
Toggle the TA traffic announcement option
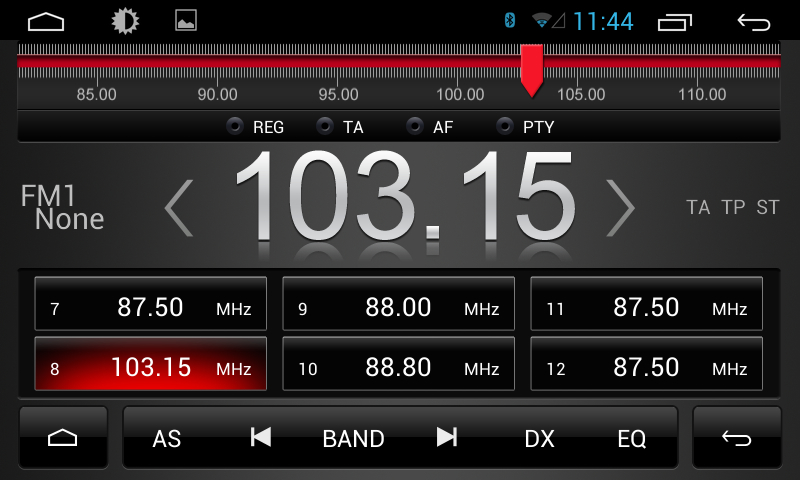(340, 127)
